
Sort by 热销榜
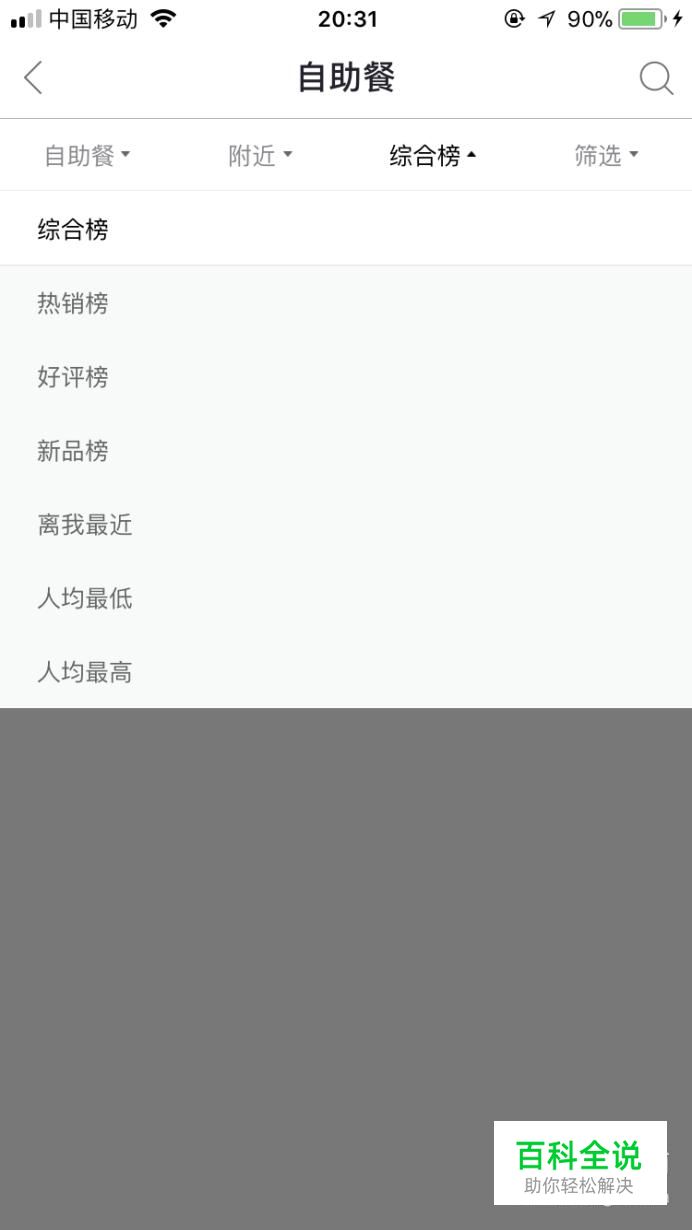pyautogui.click(x=346, y=303)
